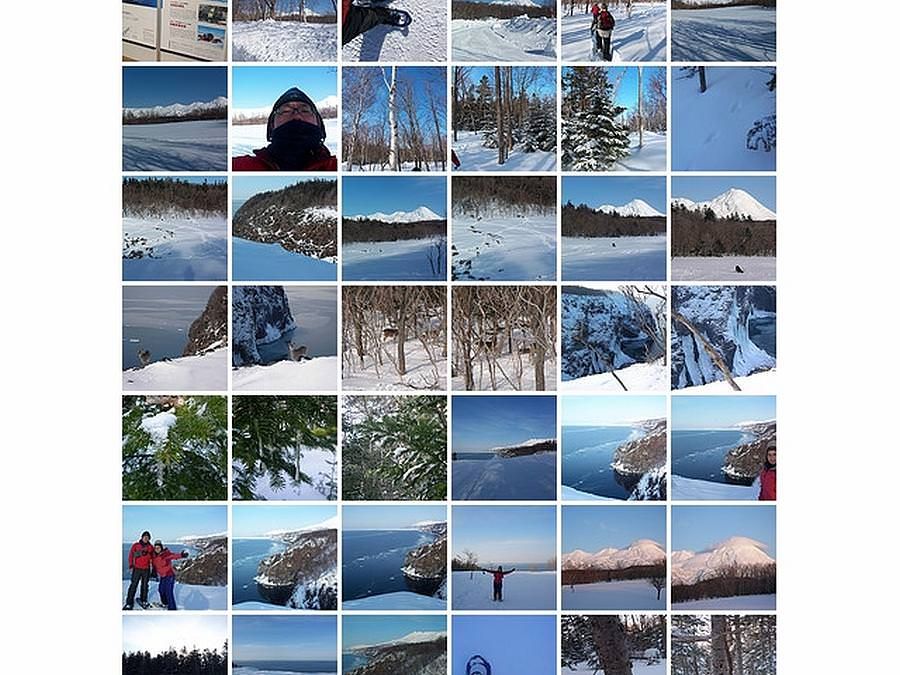Image resolution: width=900 pixels, height=675 pixels.
Task: Open the snow-covered spruce tree photo
Action: click(x=613, y=118)
